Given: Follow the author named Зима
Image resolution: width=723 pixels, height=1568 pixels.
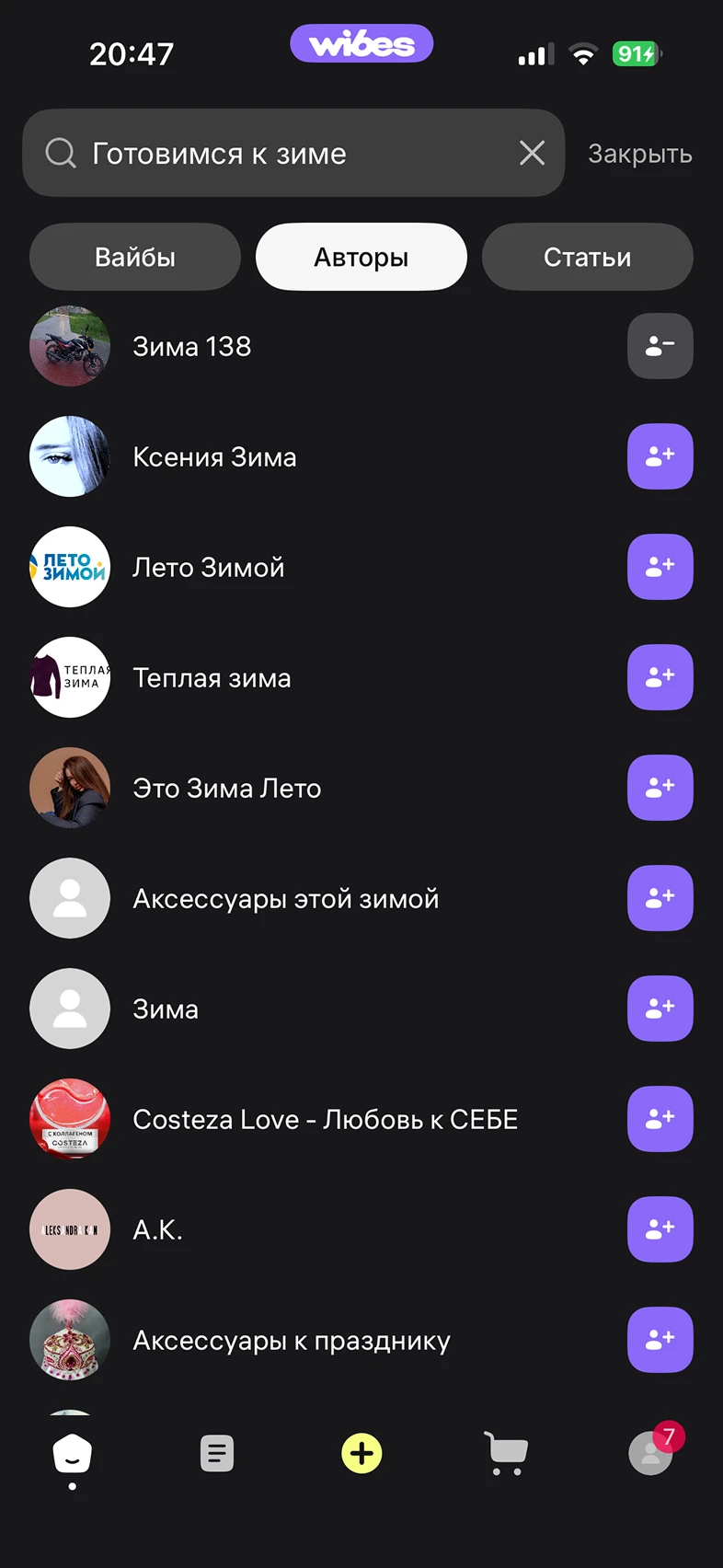Looking at the screenshot, I should pos(660,1009).
